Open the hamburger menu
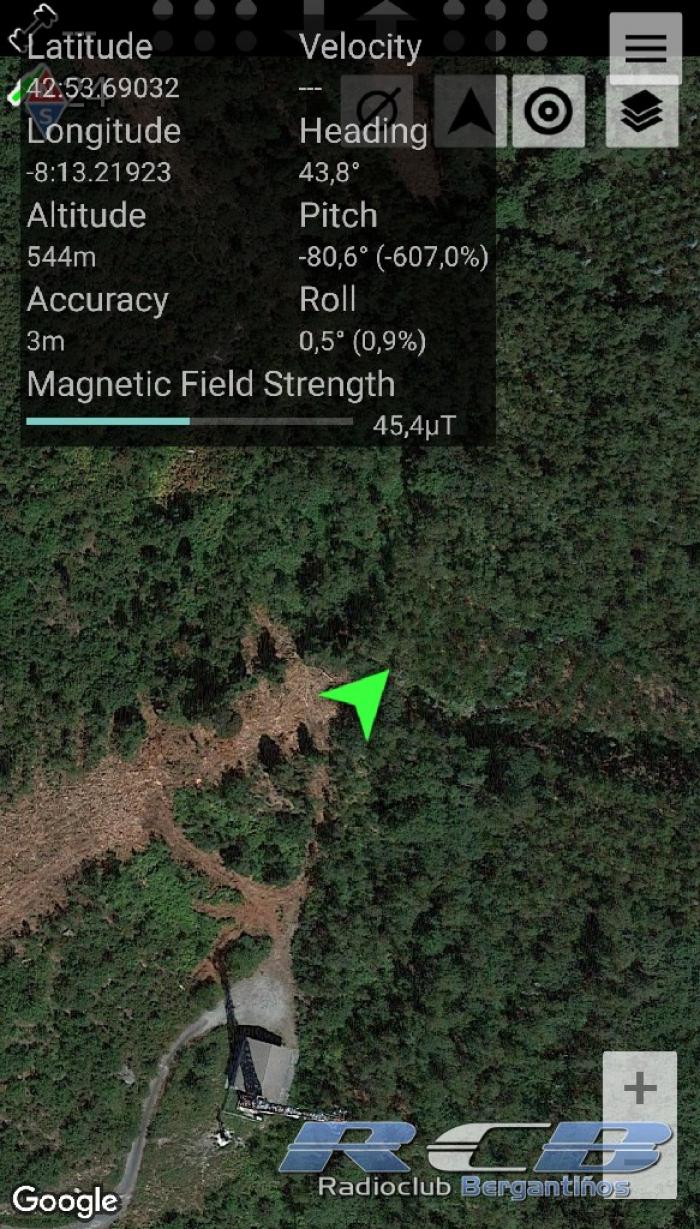 645,46
